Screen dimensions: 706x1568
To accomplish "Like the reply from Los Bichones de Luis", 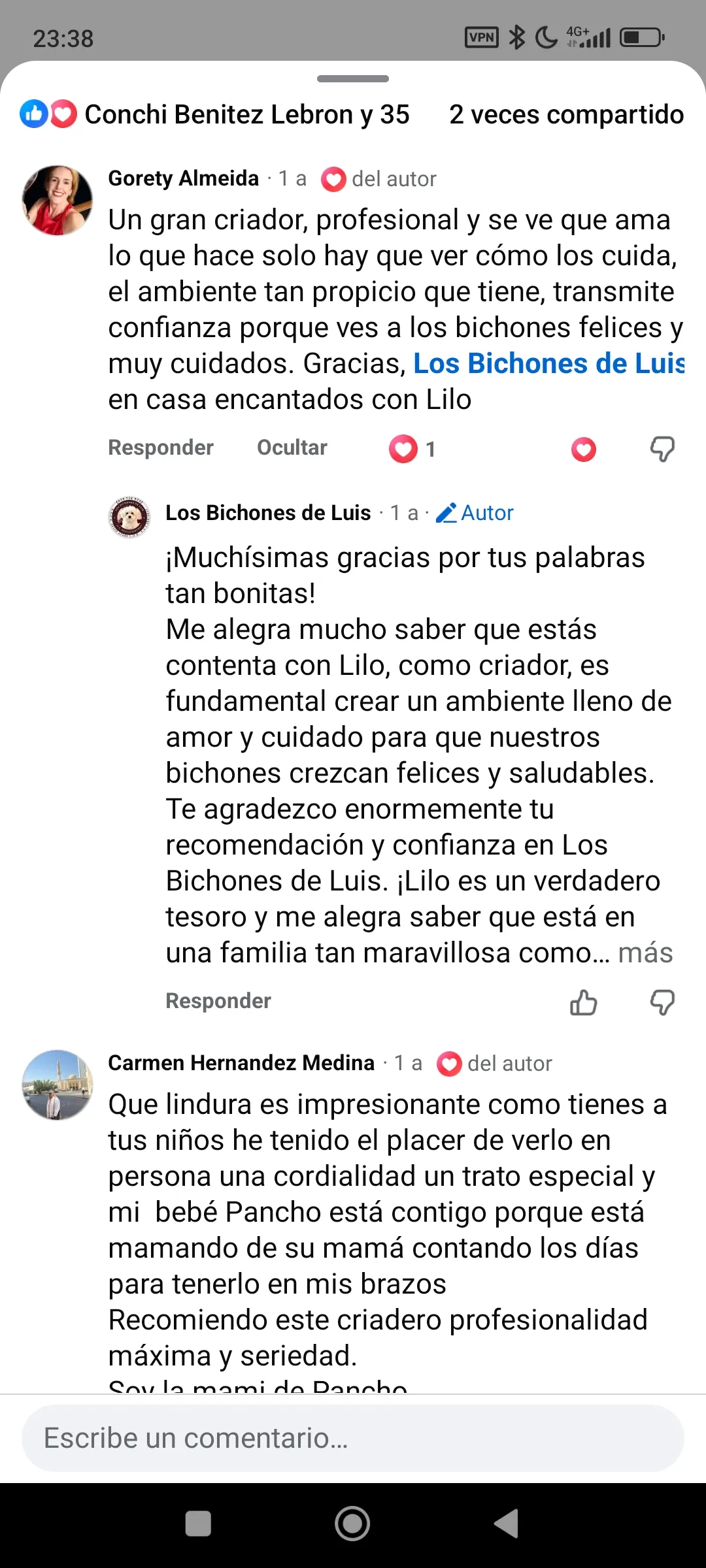I will click(584, 1002).
